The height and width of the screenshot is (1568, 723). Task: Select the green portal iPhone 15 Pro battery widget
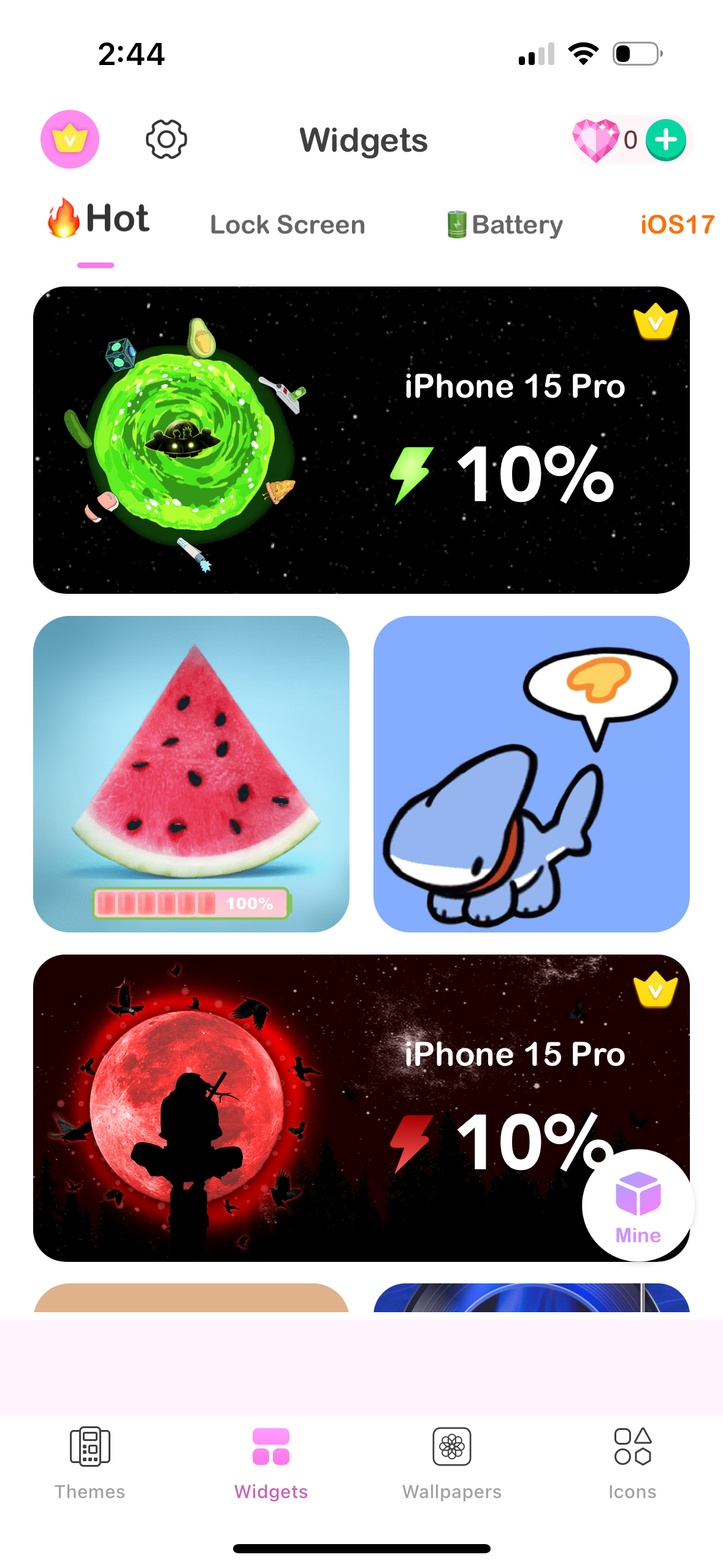pyautogui.click(x=362, y=439)
